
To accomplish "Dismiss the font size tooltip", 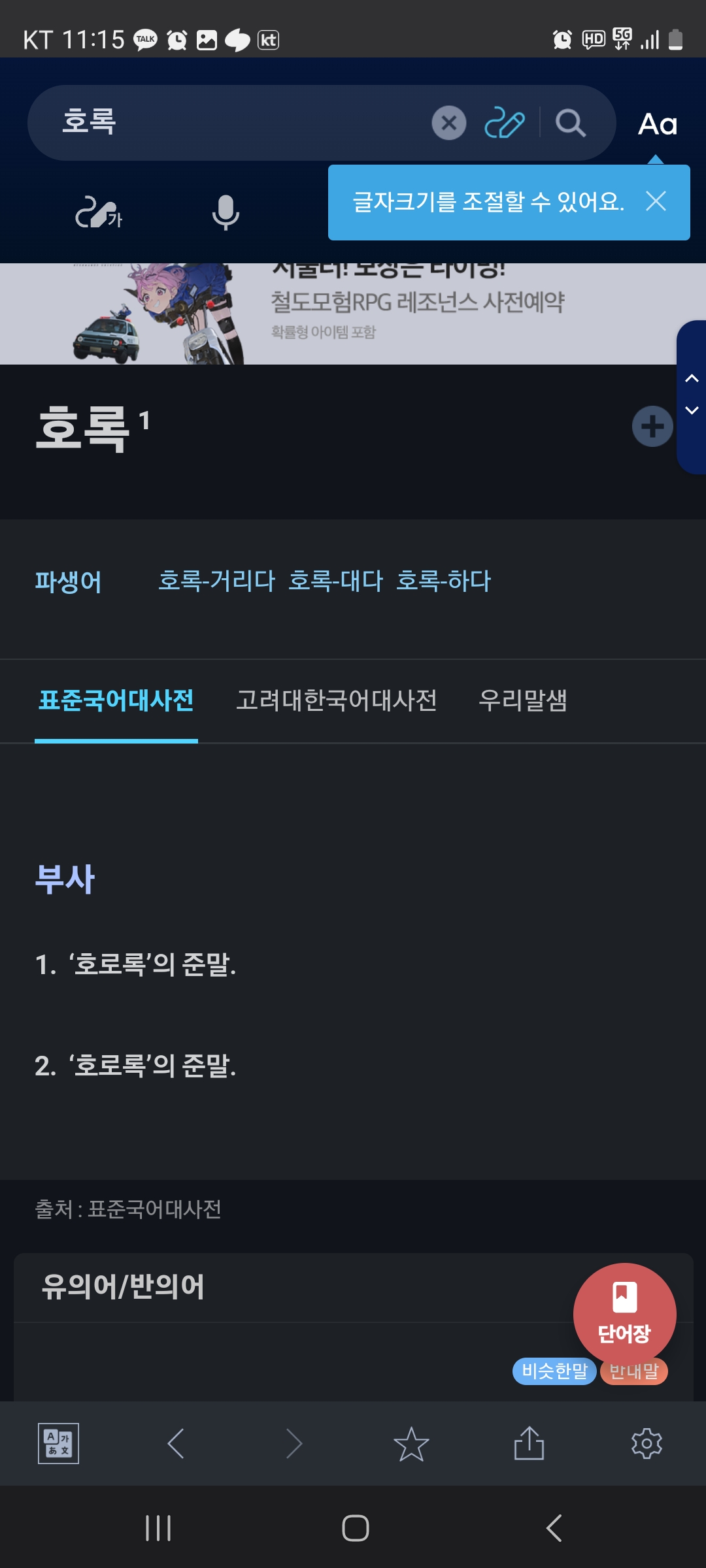I will coord(656,201).
